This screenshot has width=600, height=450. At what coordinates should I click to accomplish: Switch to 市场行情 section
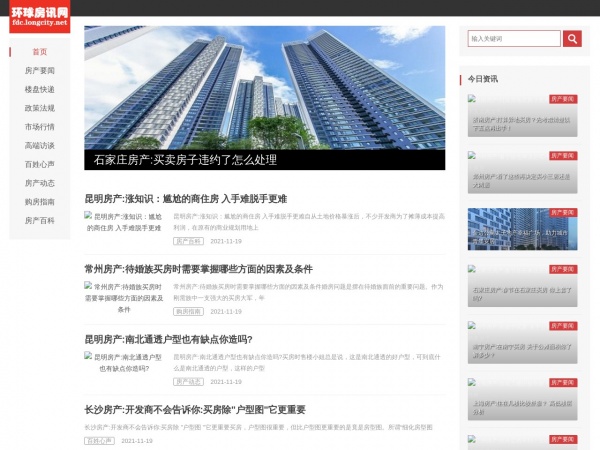coord(40,127)
